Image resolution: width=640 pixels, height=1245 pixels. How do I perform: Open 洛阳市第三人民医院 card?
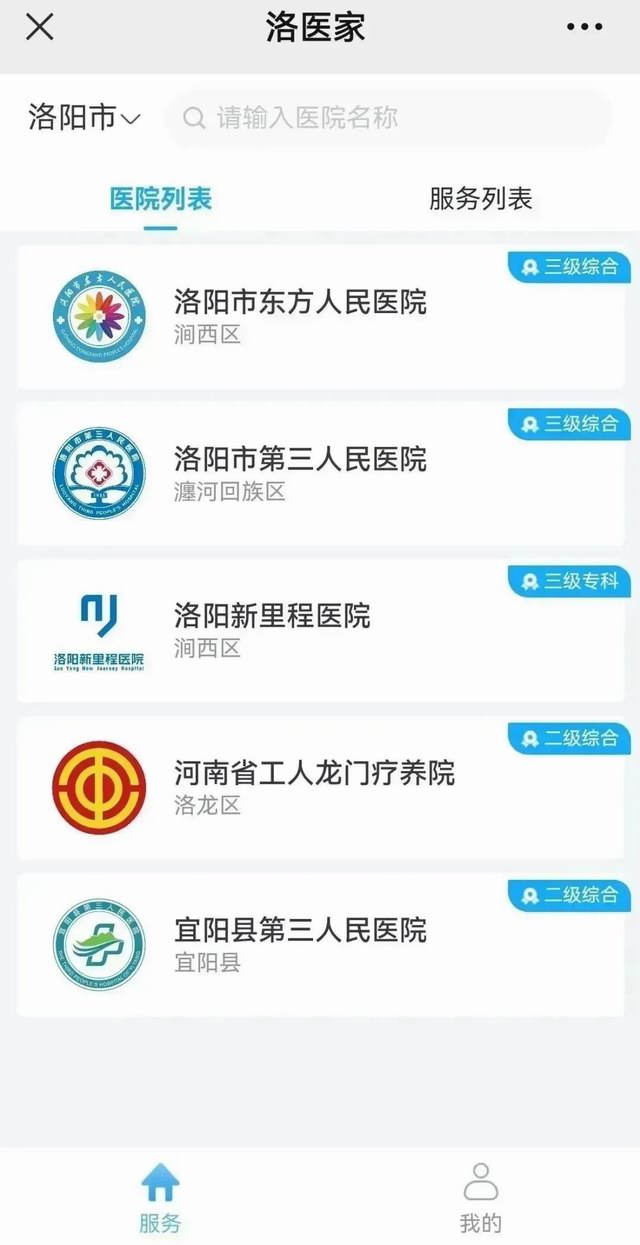[320, 473]
